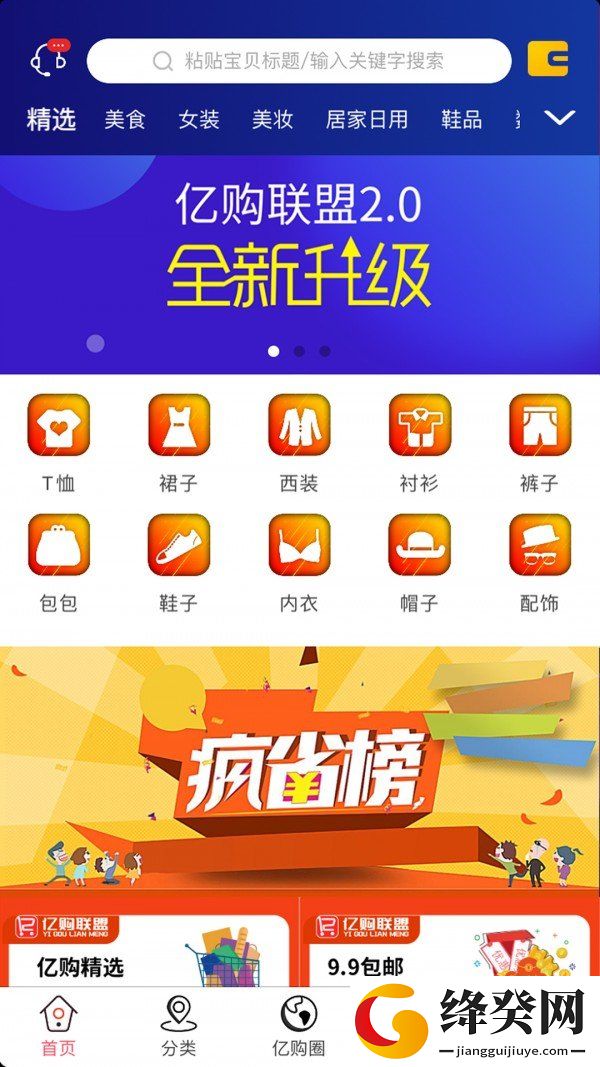The image size is (600, 1067).
Task: Open the yellow icon beside search bar
Action: click(x=548, y=59)
